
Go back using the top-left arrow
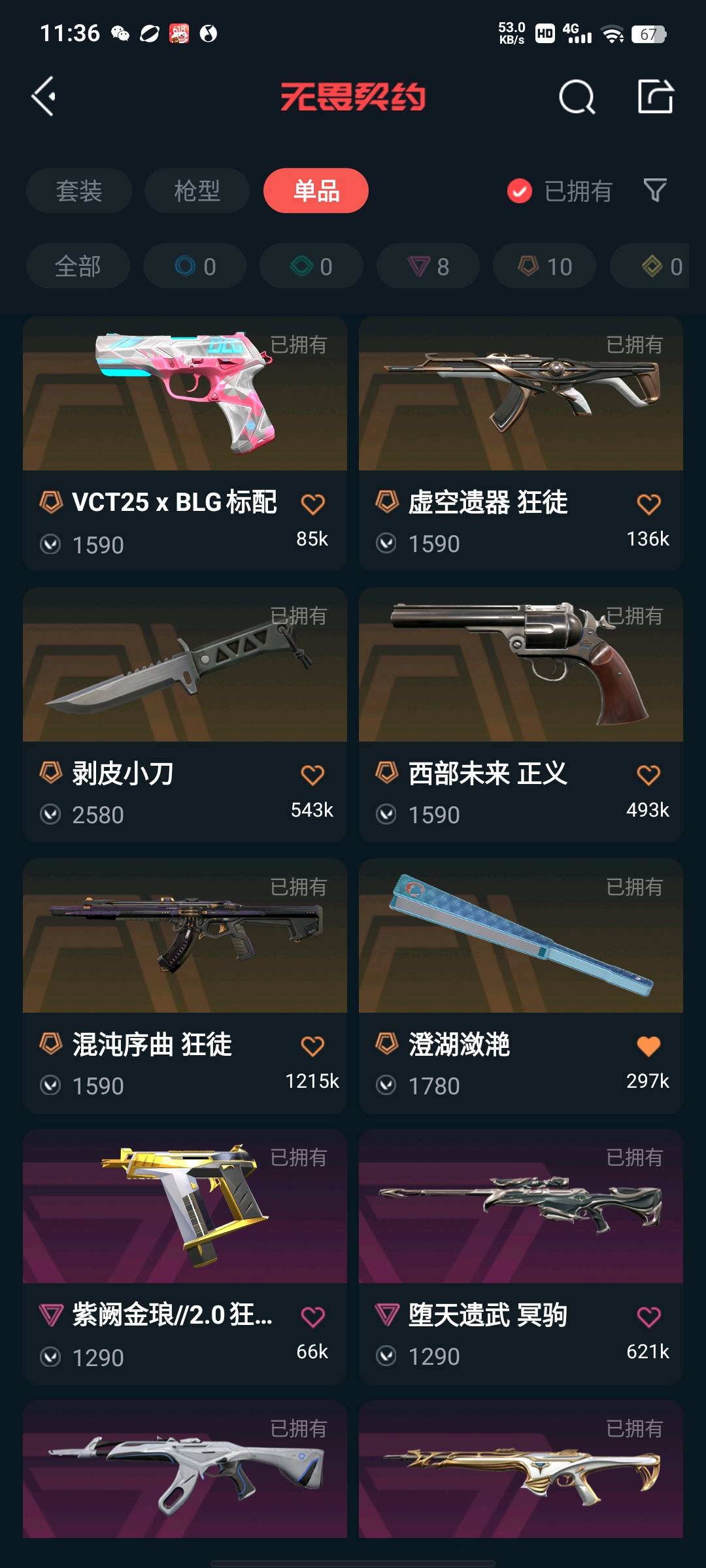click(x=44, y=97)
